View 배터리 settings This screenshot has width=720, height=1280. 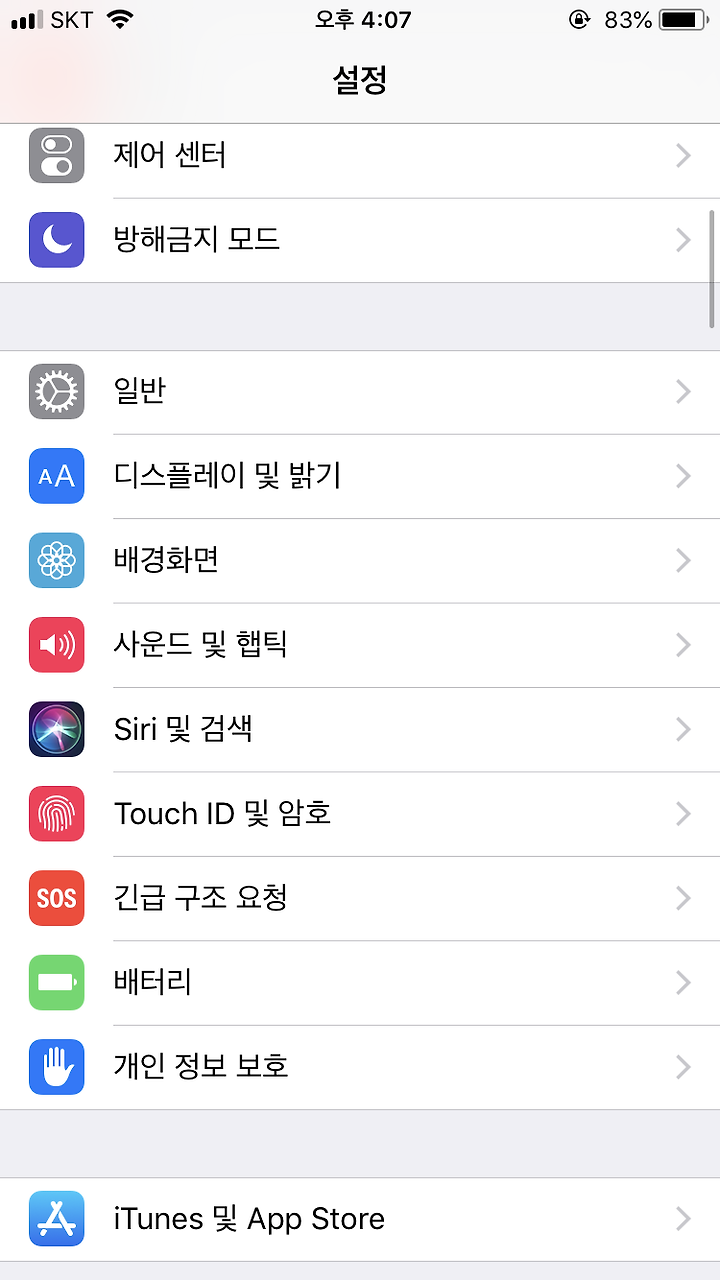click(x=360, y=982)
